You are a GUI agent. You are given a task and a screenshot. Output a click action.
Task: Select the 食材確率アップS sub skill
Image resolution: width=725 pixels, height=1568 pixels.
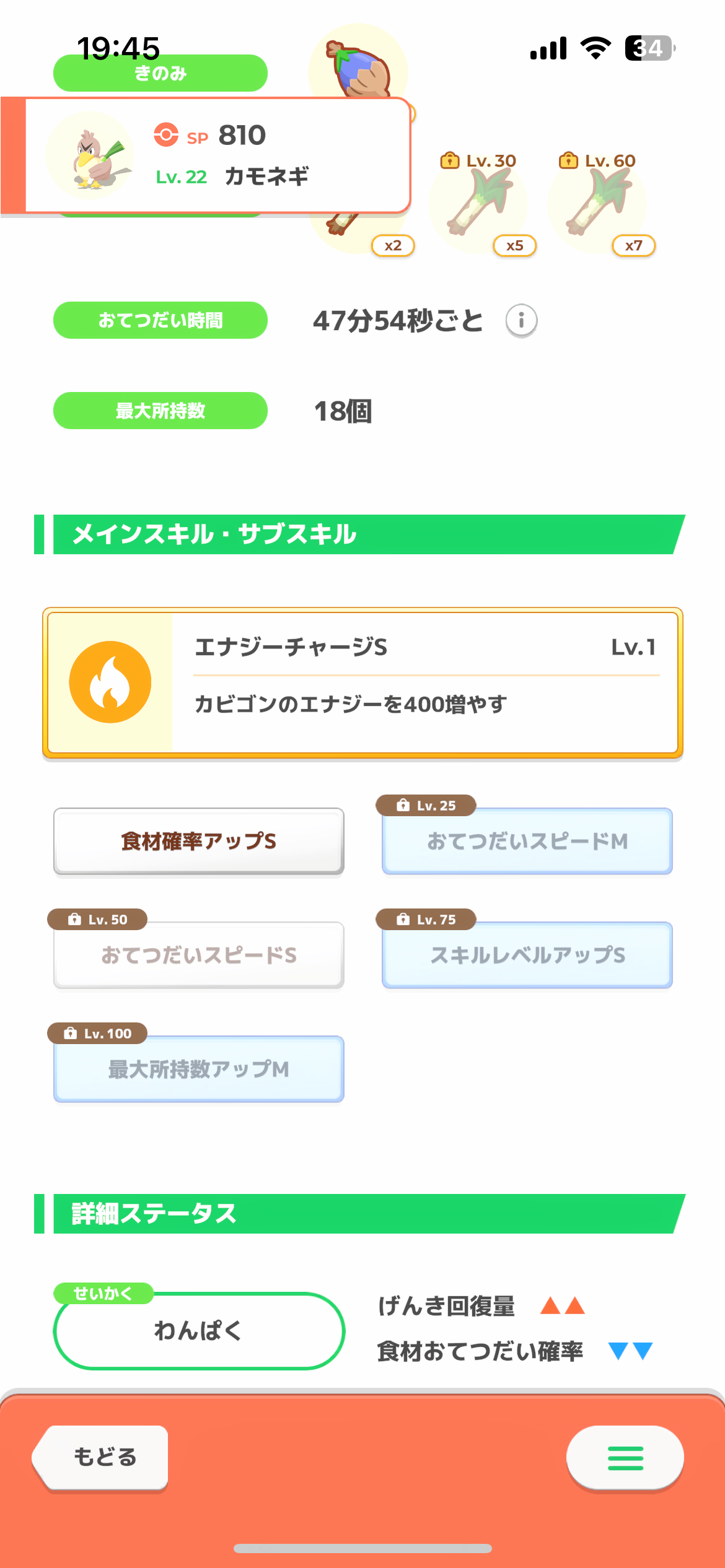[x=199, y=841]
